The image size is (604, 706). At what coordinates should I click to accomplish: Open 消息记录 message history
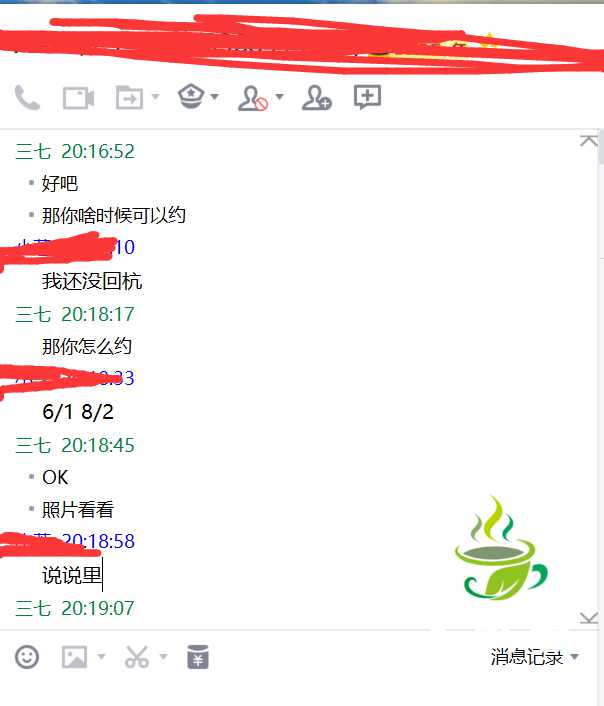pos(527,657)
